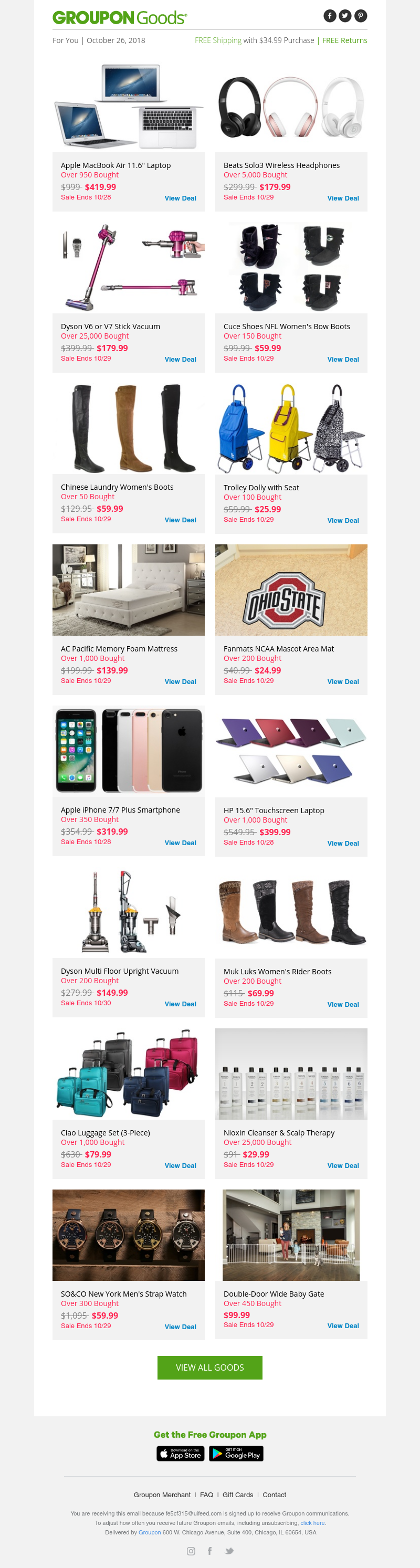The image size is (420, 1568).
Task: View Deal for Fanmats NCAA Mascot Area Mat
Action: click(343, 682)
